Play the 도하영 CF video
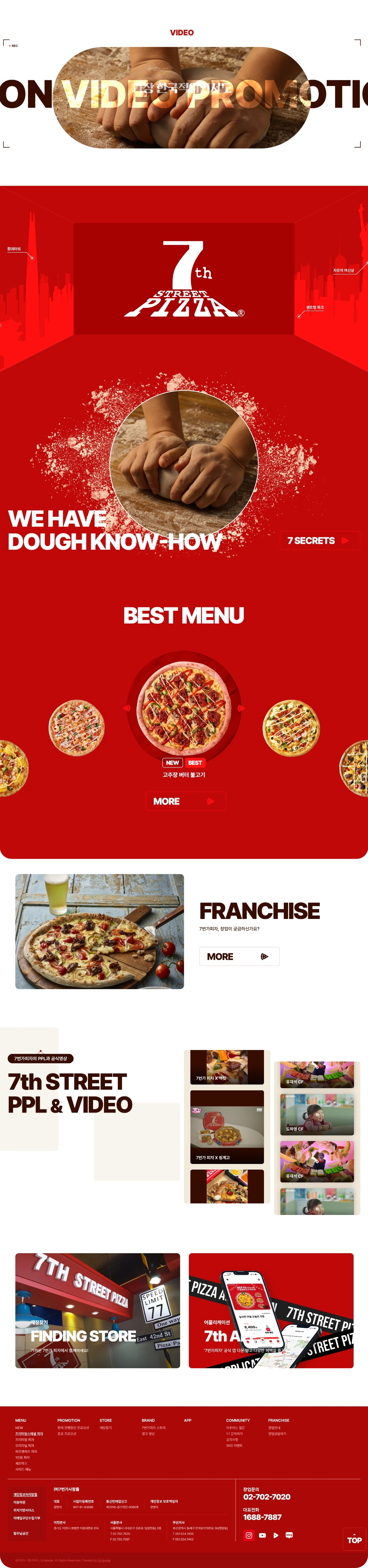 tap(316, 1114)
